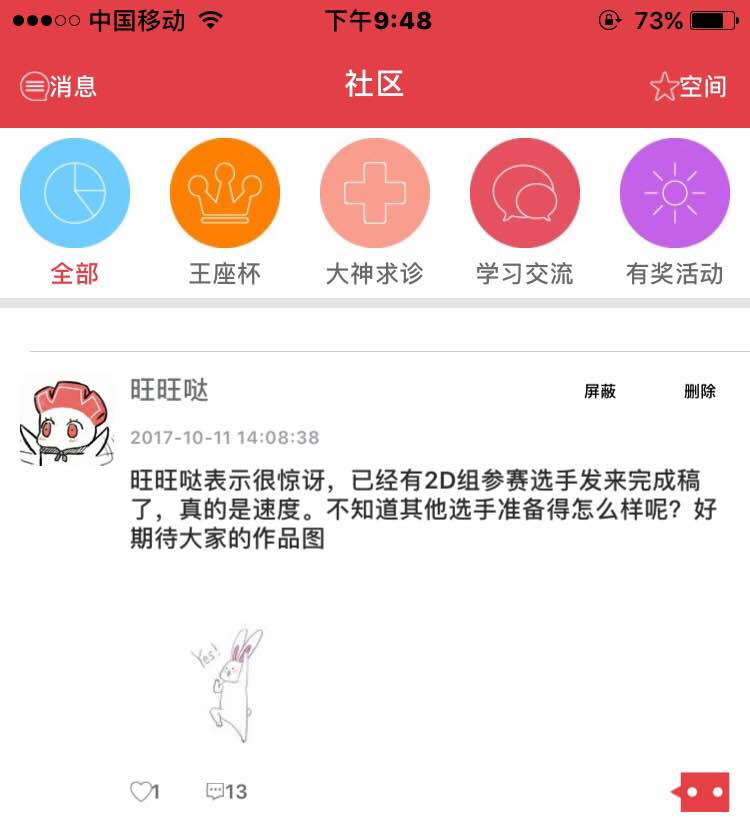The image size is (750, 830).
Task: Open the 消息 messages button
Action: point(58,87)
